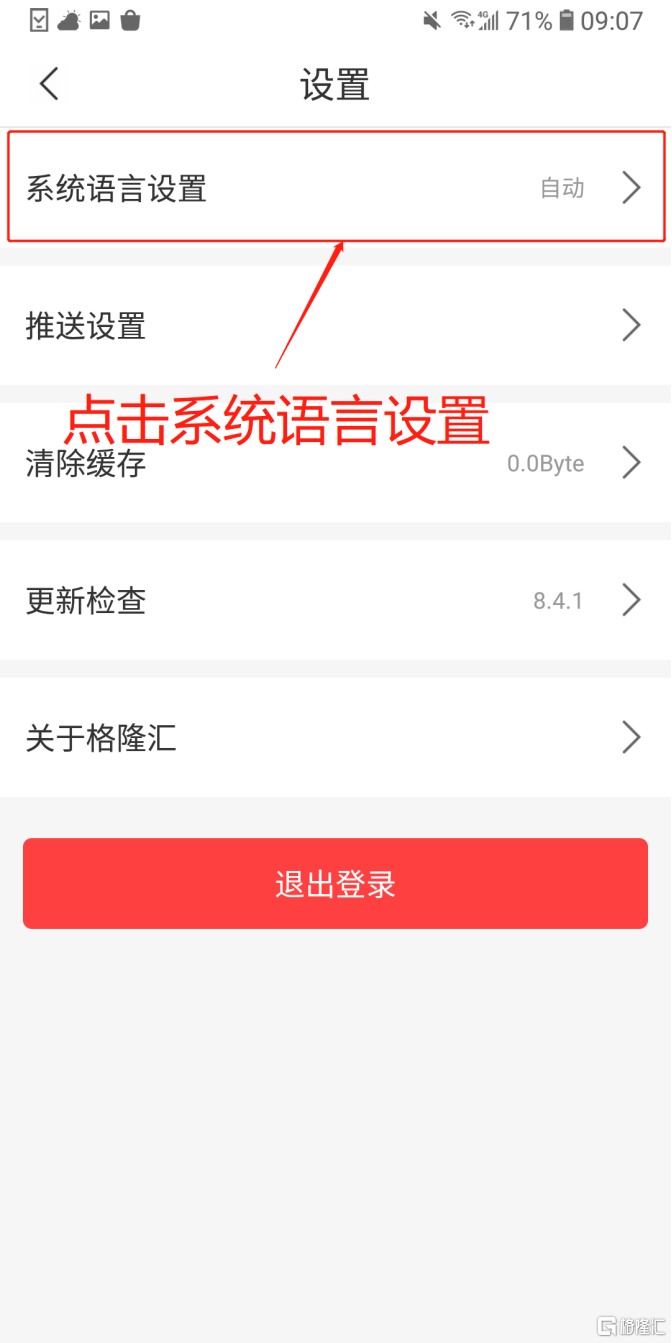The width and height of the screenshot is (672, 1343).
Task: Tap the red 退出登录 (log out) button
Action: 335,884
